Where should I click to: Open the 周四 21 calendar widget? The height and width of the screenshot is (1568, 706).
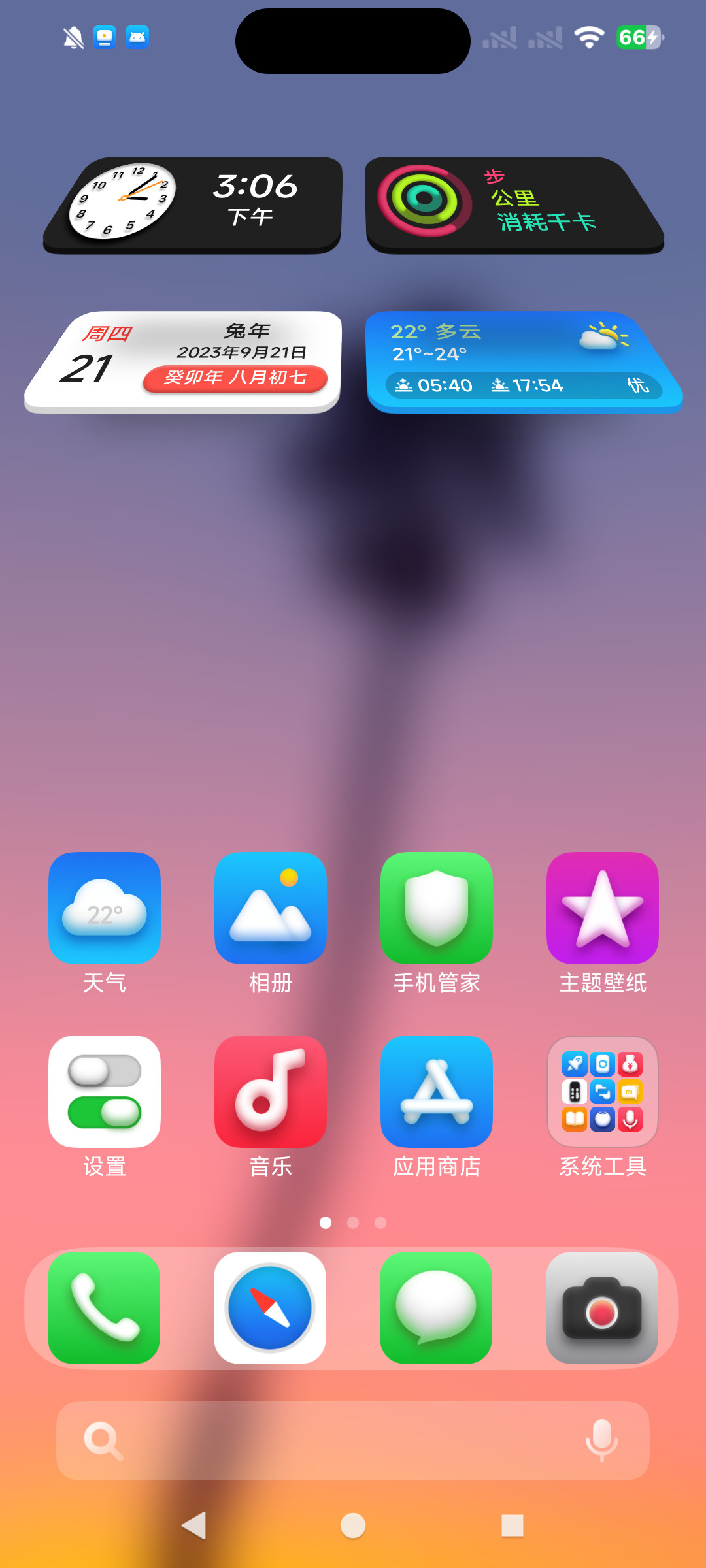pos(183,362)
